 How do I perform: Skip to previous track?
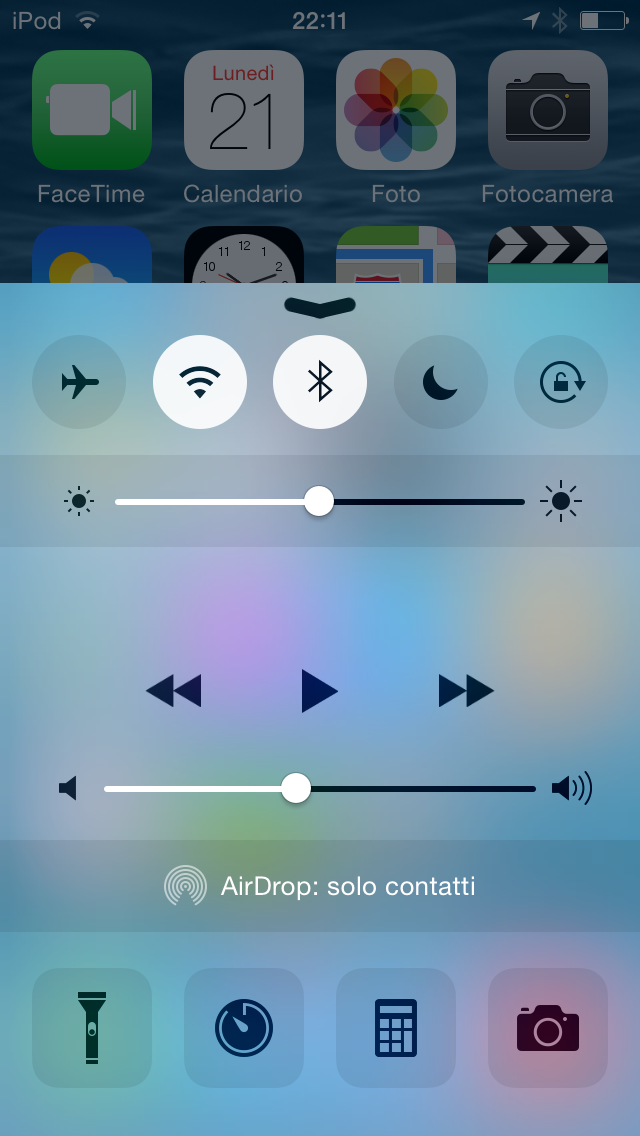point(174,691)
